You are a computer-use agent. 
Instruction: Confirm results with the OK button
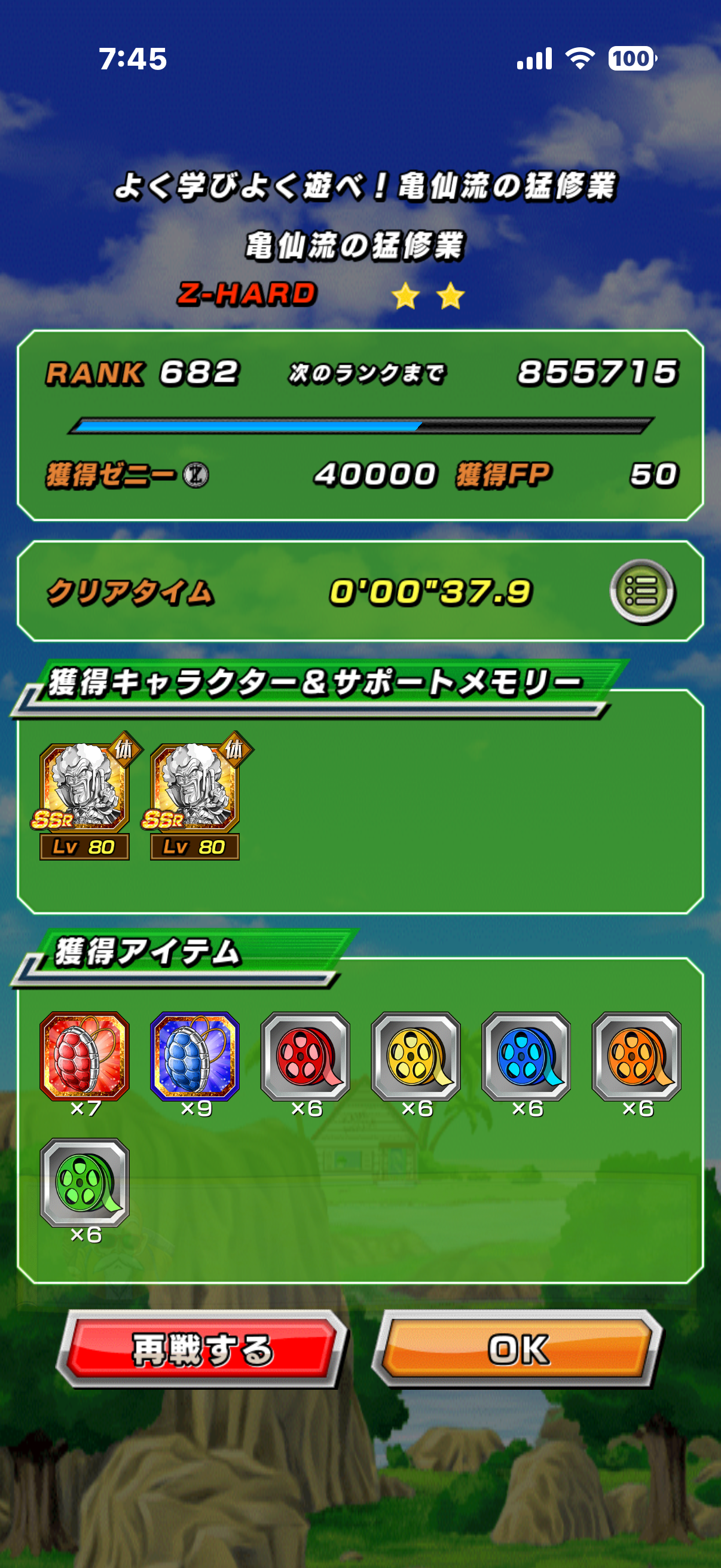(518, 1349)
